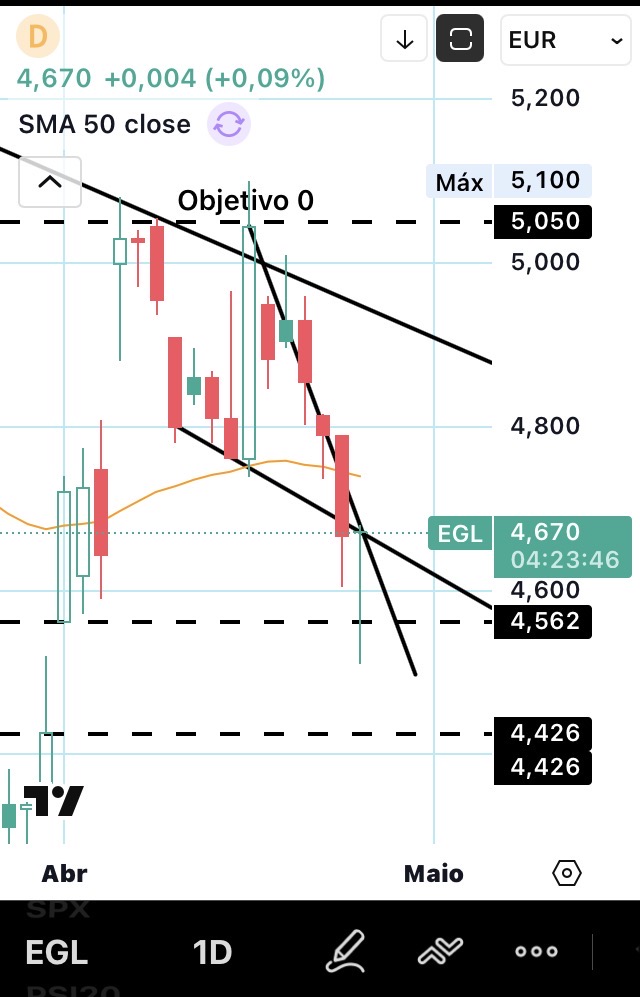Tap the down arrow button

[405, 40]
